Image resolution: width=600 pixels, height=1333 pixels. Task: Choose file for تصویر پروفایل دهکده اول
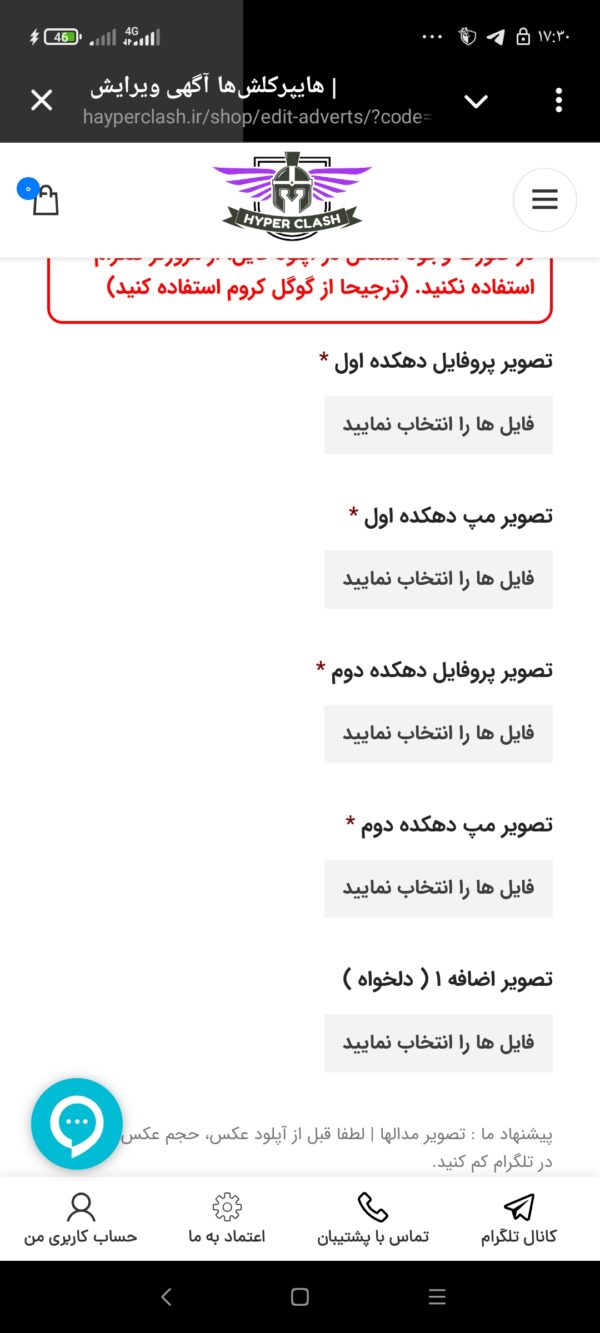(438, 425)
